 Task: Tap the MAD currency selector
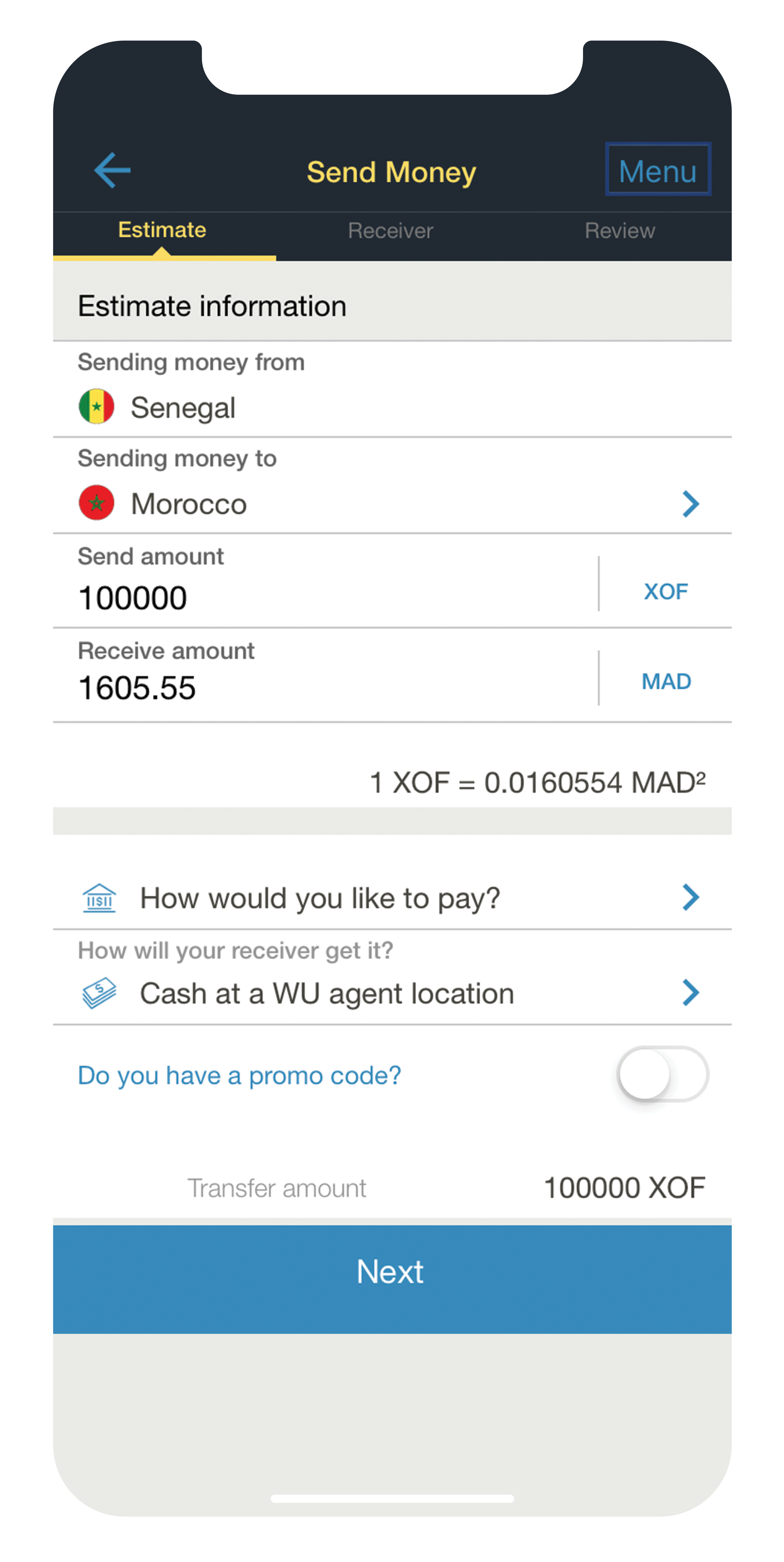(666, 682)
